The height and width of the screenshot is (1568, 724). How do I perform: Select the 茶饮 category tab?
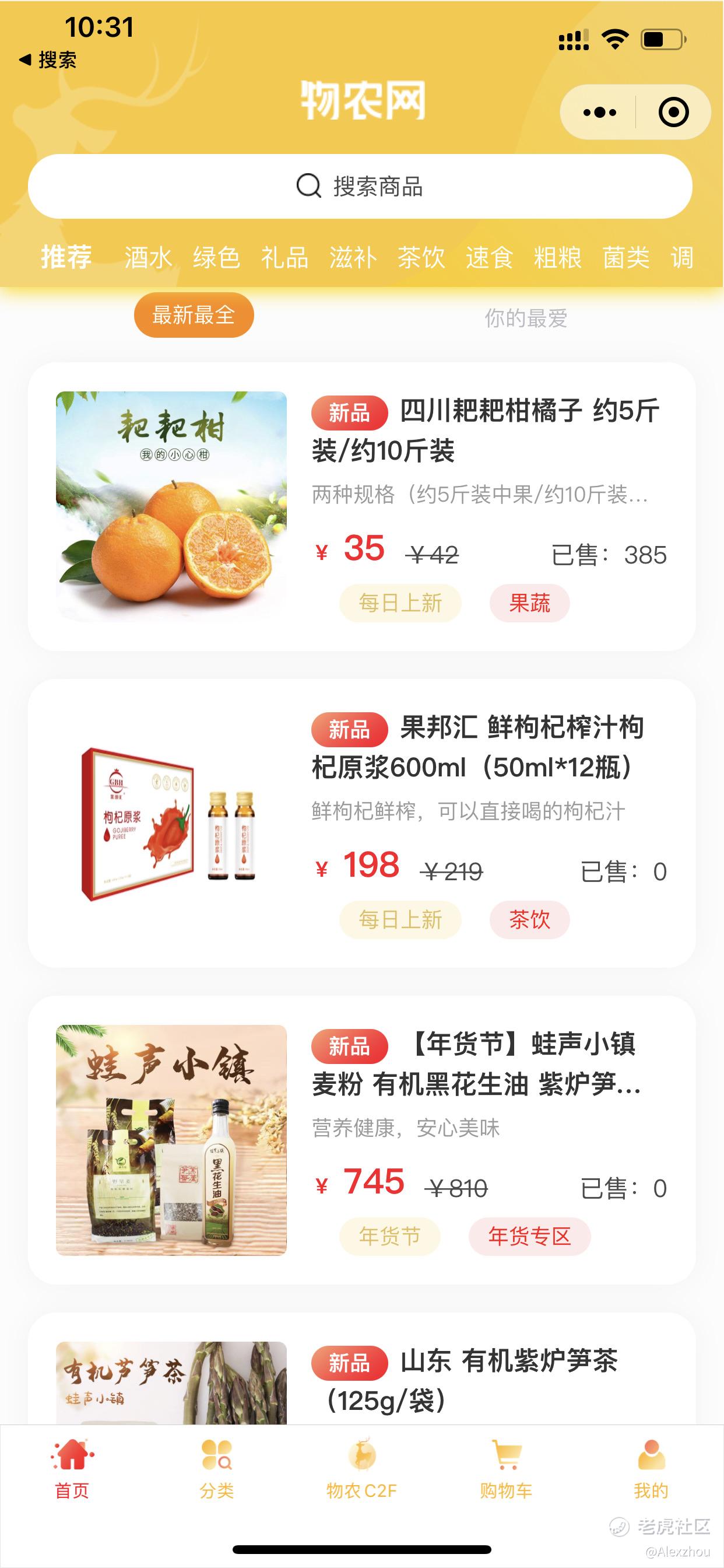pyautogui.click(x=421, y=257)
